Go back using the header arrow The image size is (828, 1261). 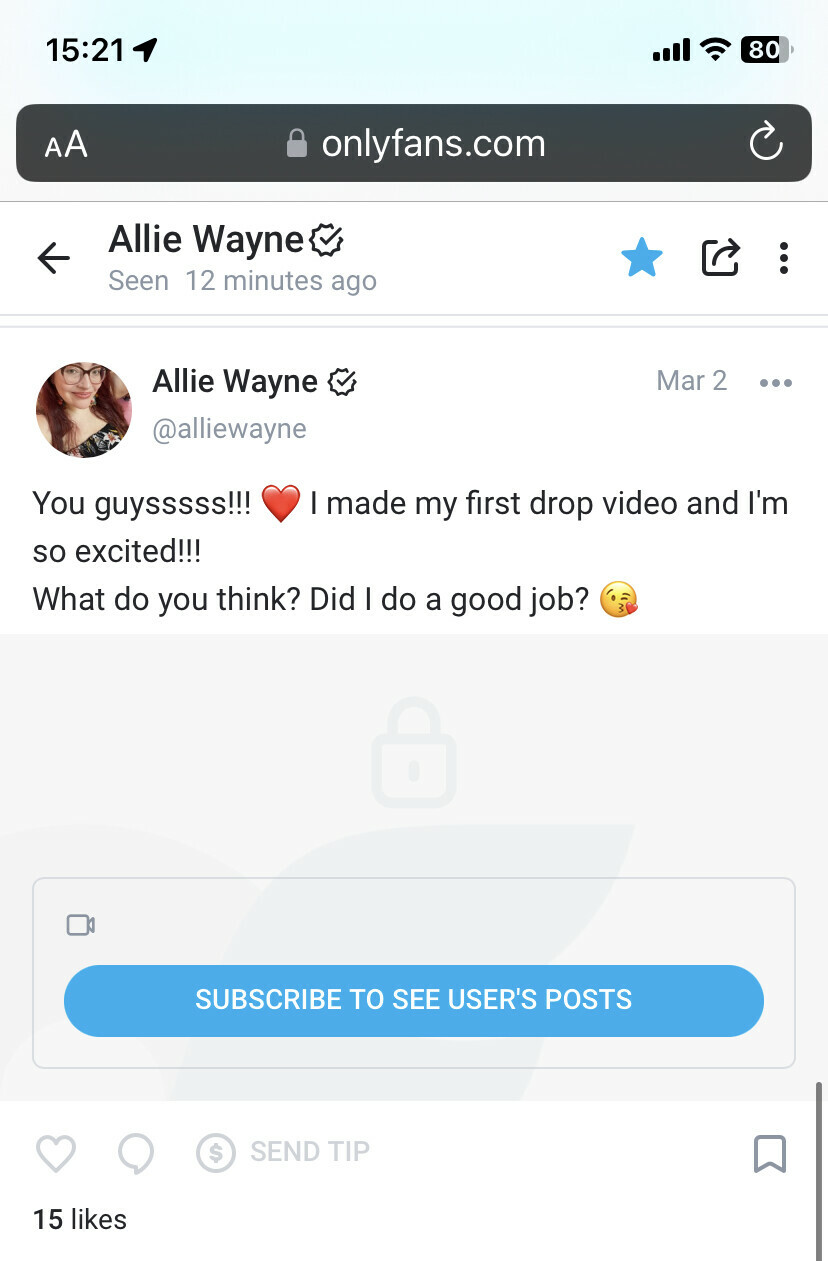tap(54, 258)
